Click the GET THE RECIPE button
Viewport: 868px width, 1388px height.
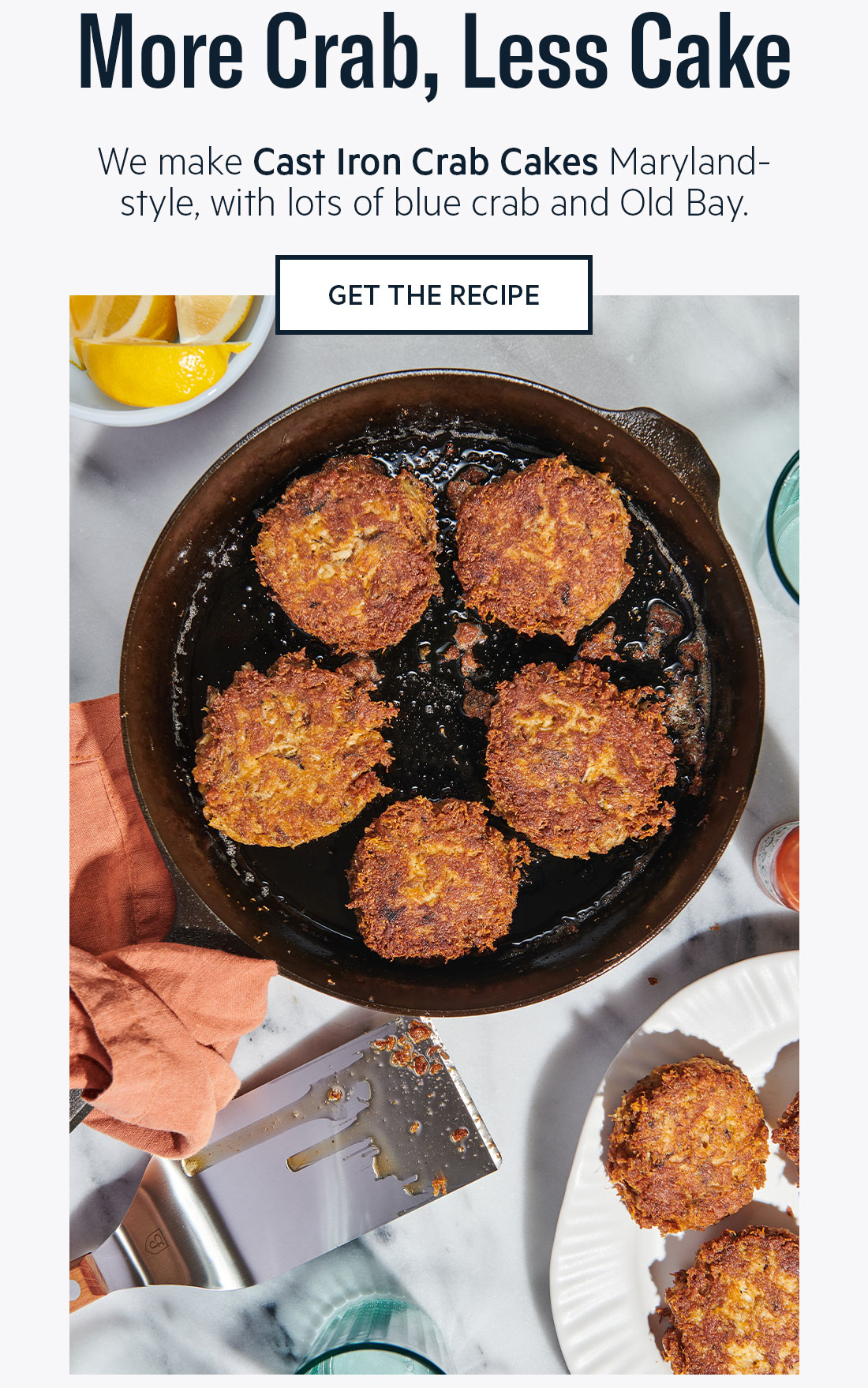433,296
